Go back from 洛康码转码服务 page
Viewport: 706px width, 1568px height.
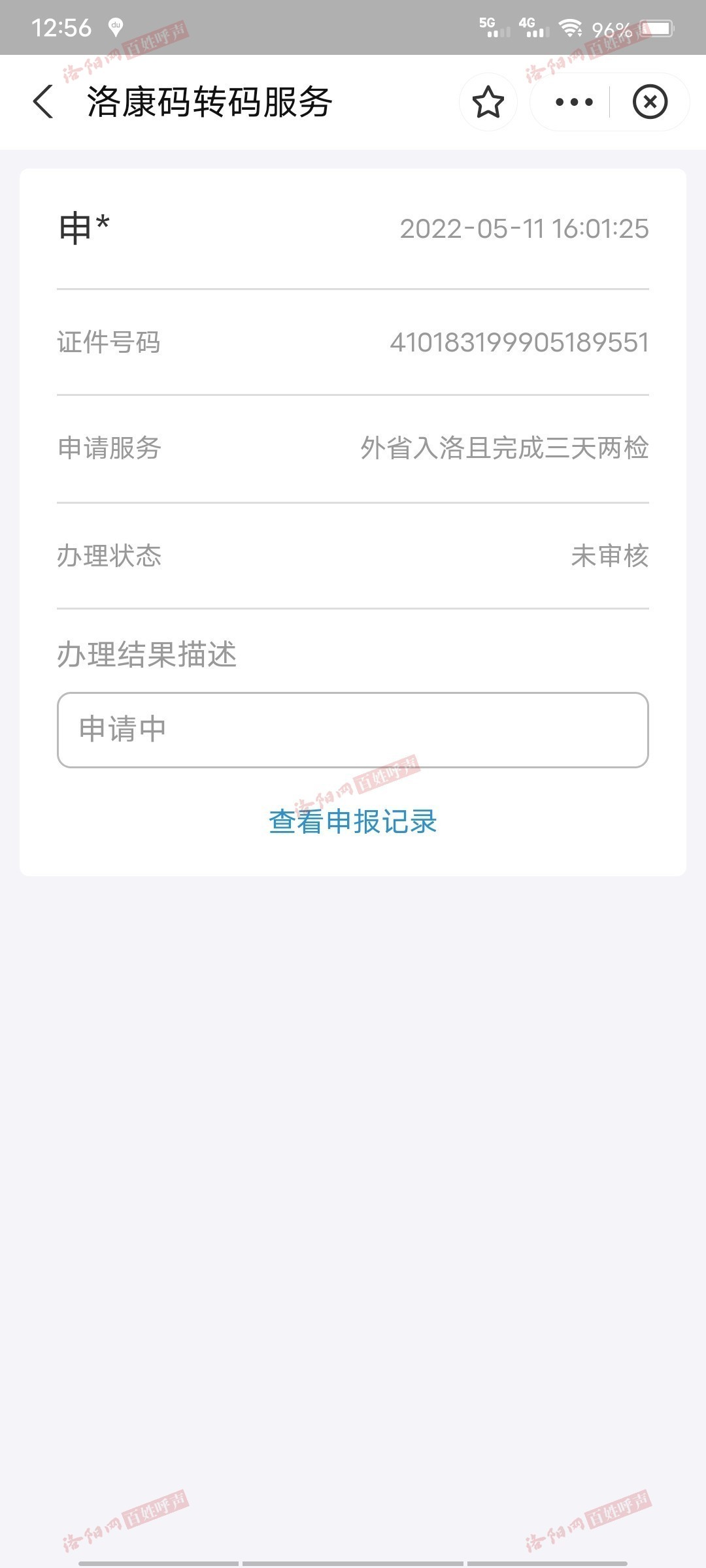pos(43,102)
